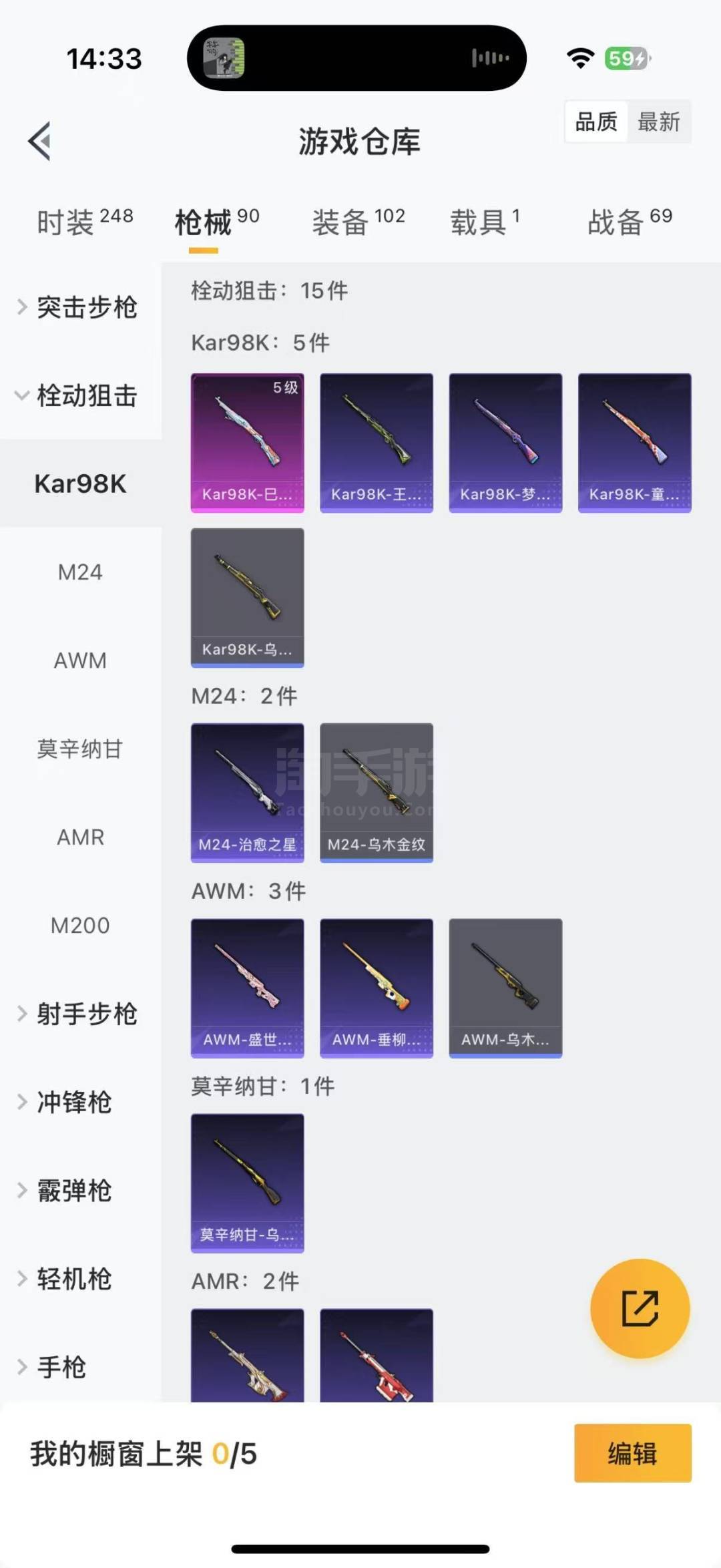Tap the orange share floating button
Screen dimensions: 721x1568
tap(640, 1308)
